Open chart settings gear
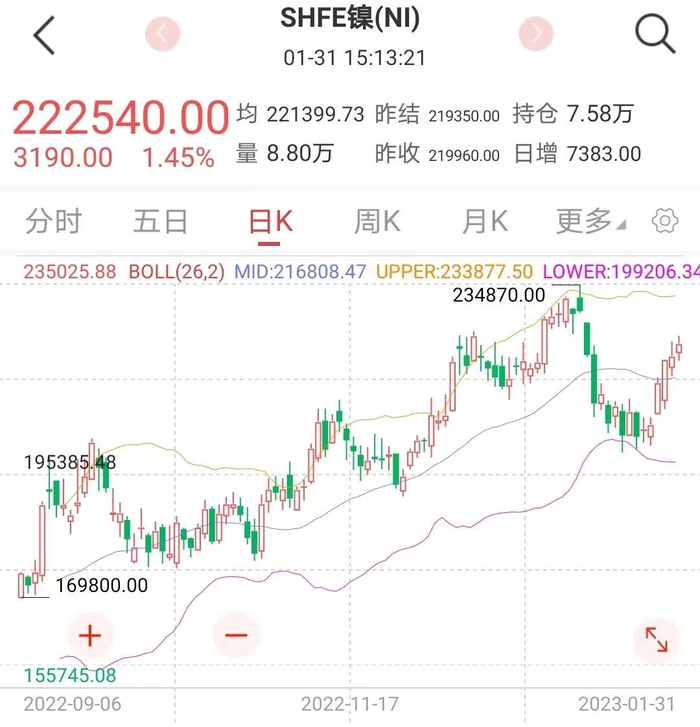The image size is (700, 727). pos(664,221)
